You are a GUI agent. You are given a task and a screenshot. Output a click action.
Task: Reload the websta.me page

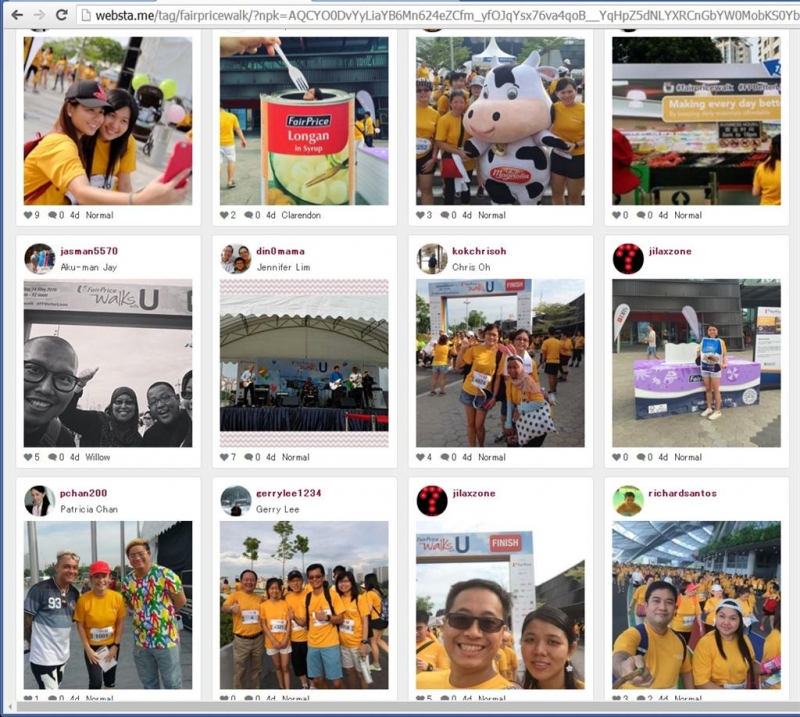click(62, 15)
